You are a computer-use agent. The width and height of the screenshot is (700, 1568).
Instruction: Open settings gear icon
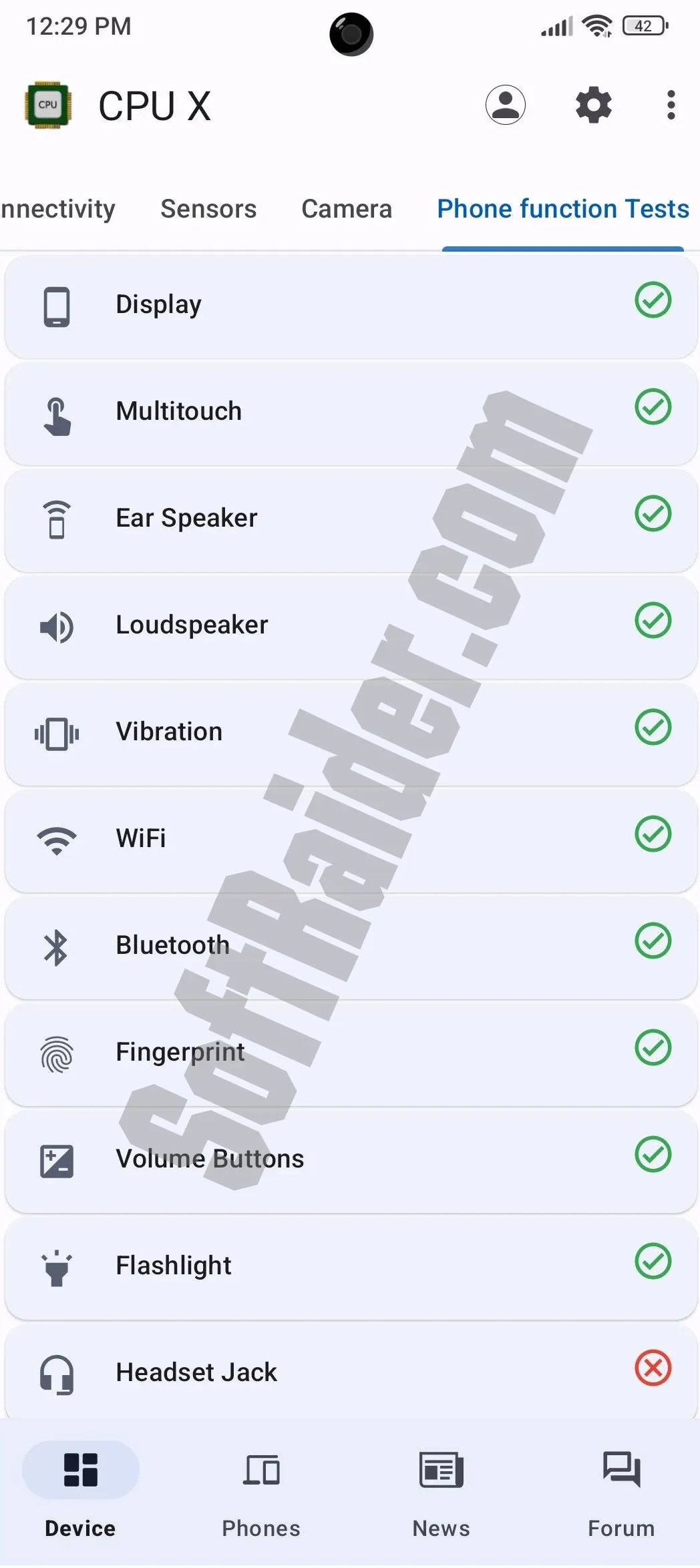pyautogui.click(x=593, y=105)
